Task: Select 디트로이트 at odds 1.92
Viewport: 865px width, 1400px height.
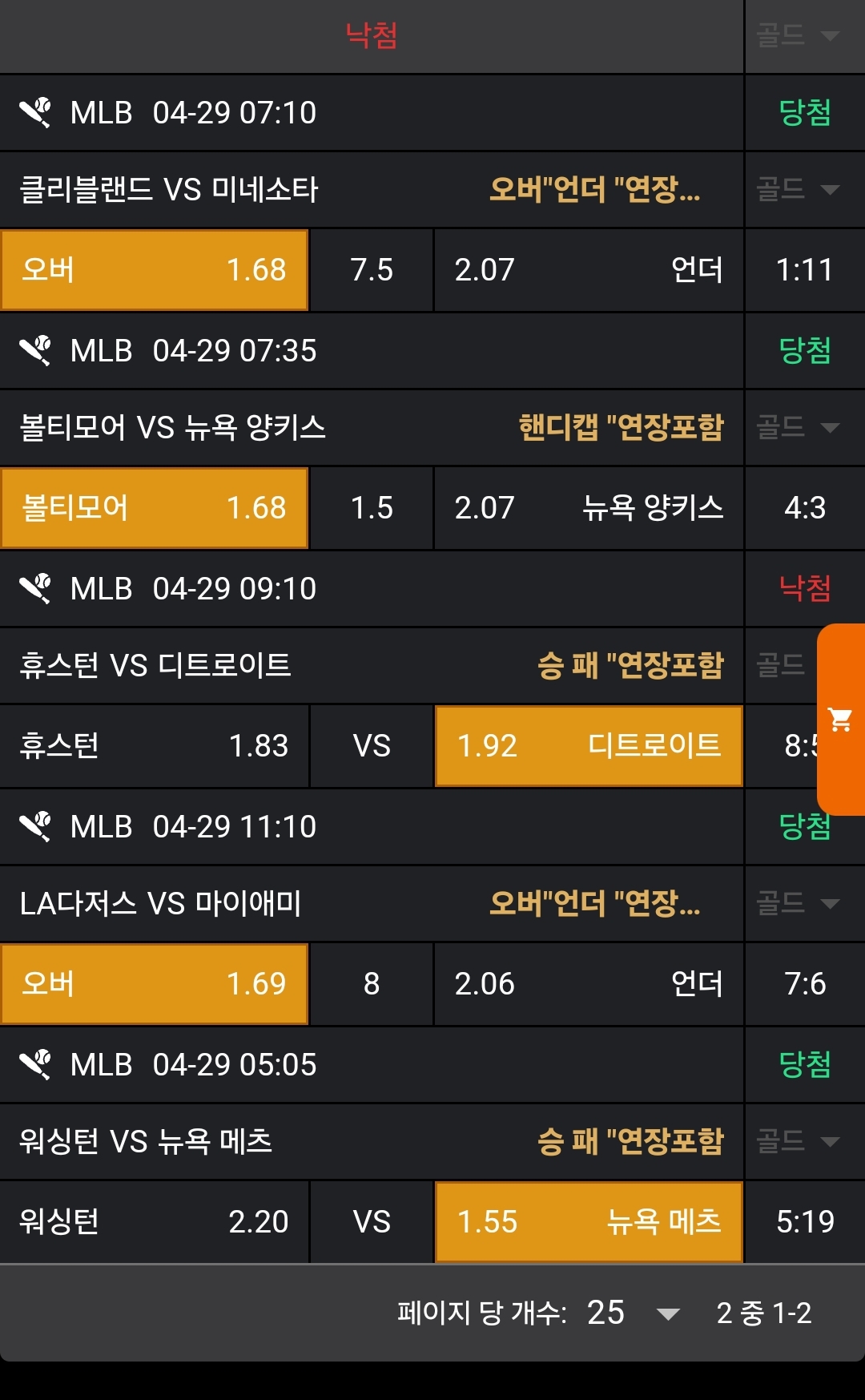Action: [589, 746]
